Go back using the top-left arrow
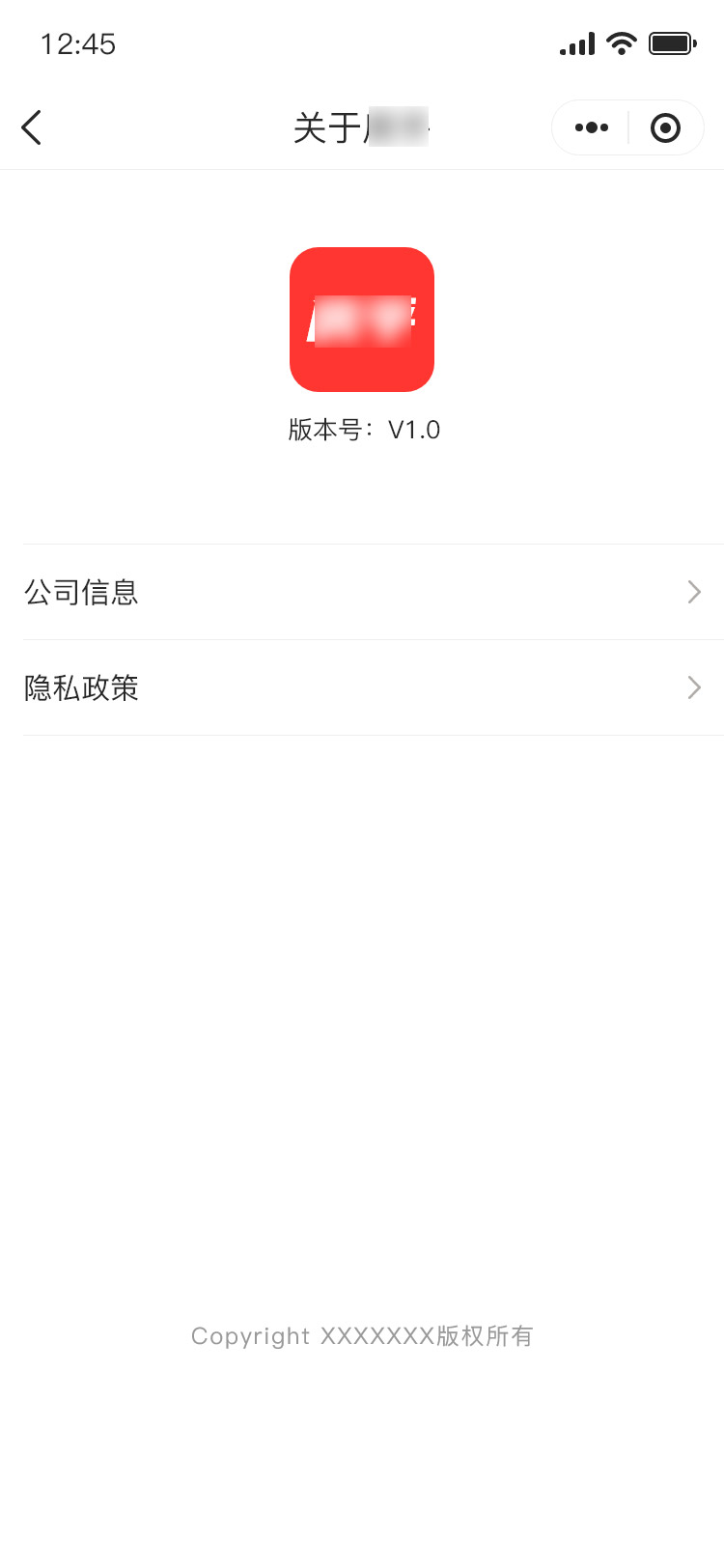 point(32,127)
